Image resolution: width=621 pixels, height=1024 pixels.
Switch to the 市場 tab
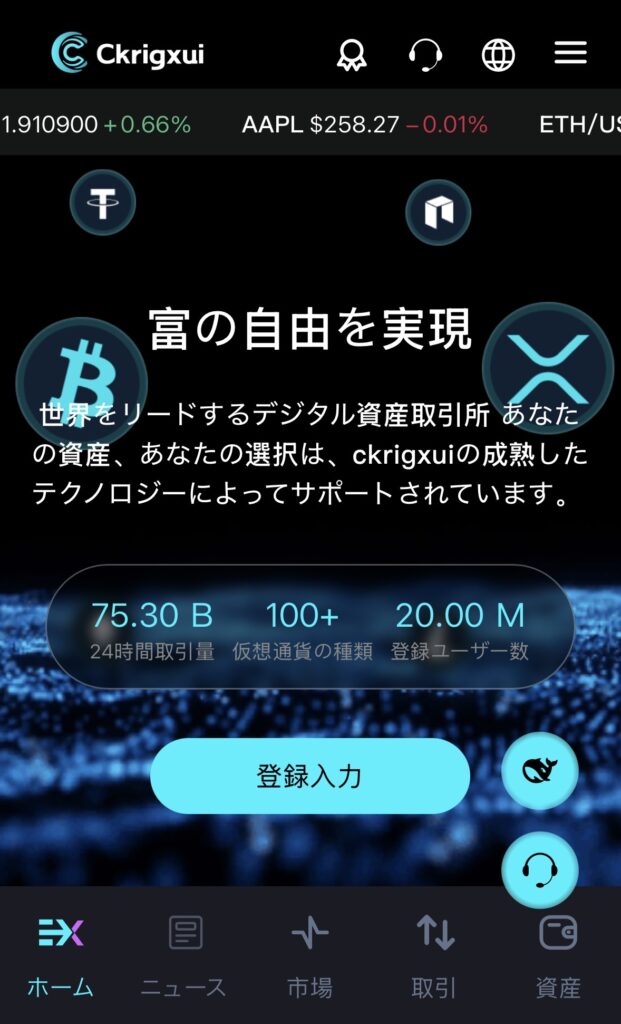[309, 957]
